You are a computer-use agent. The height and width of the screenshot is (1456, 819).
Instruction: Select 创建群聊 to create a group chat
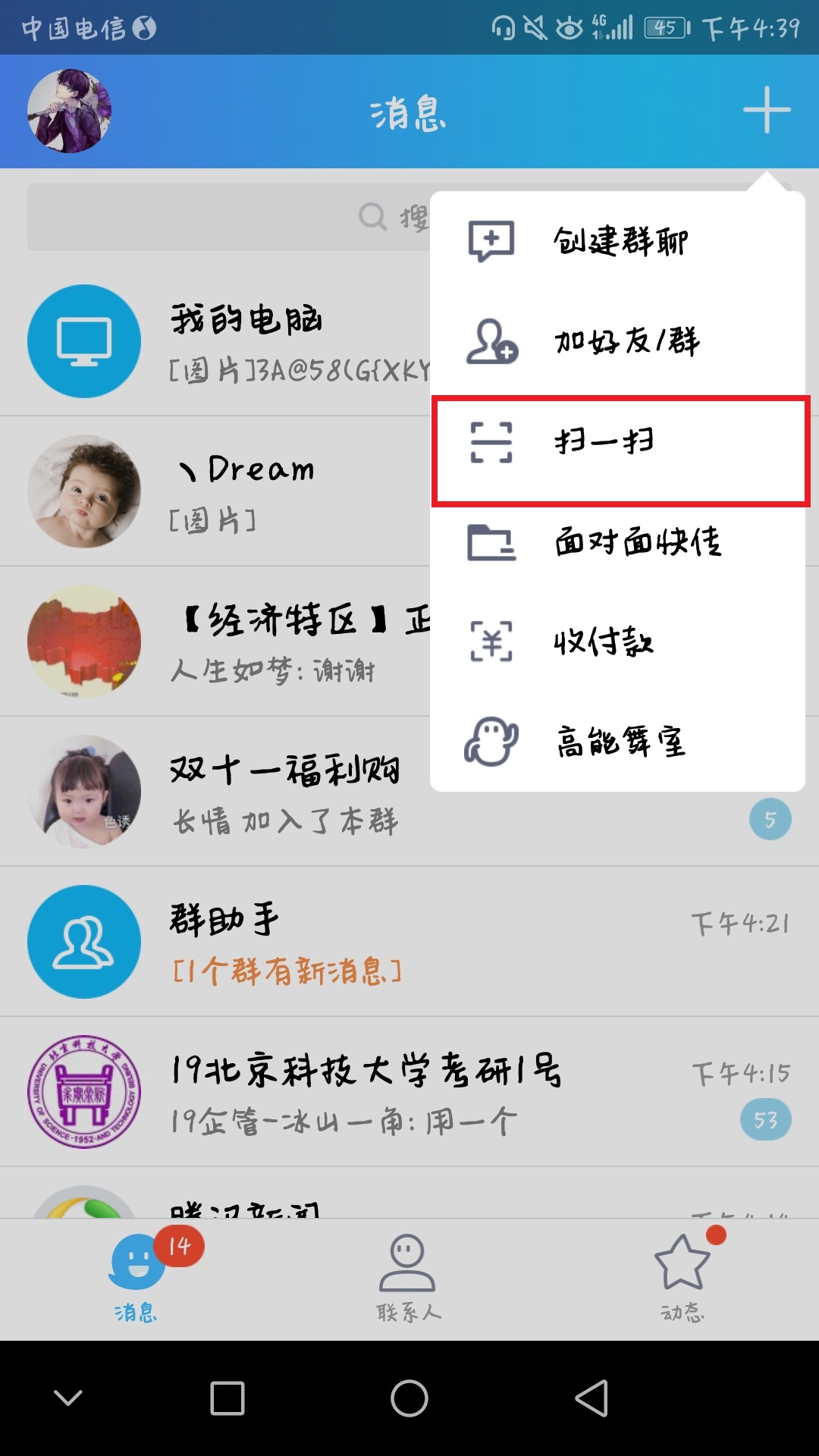(617, 241)
